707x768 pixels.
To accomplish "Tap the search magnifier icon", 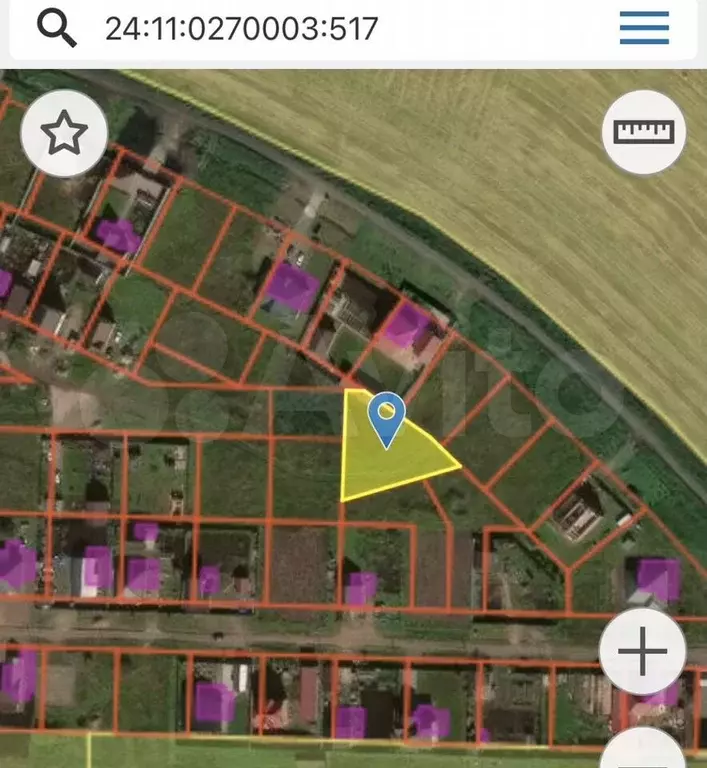I will (56, 27).
